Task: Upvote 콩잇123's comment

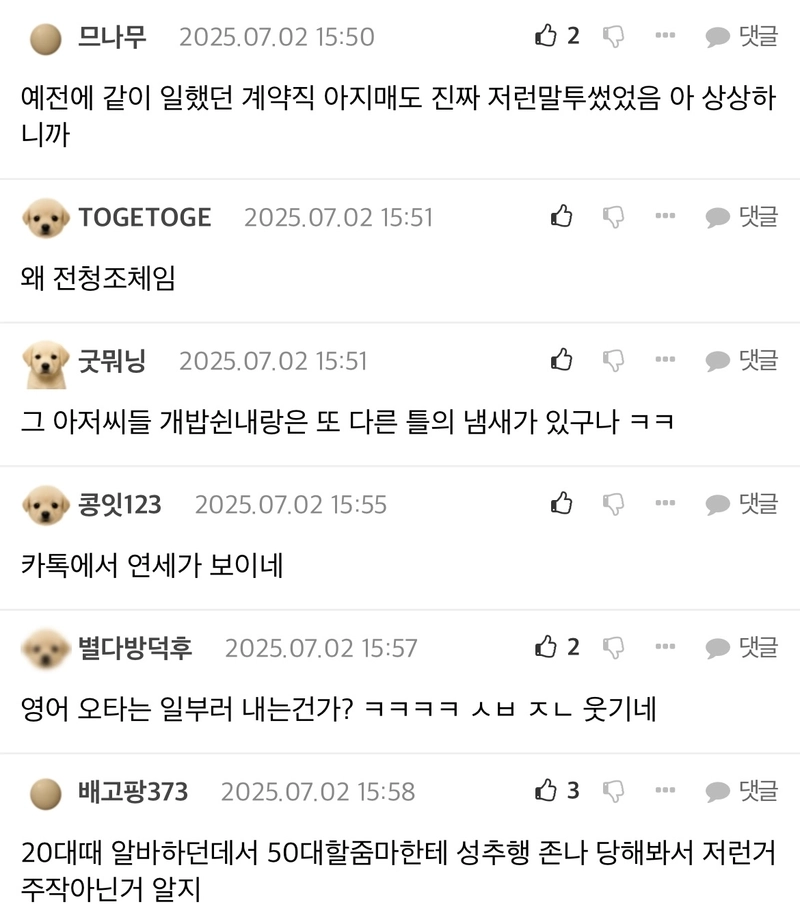Action: [x=562, y=503]
